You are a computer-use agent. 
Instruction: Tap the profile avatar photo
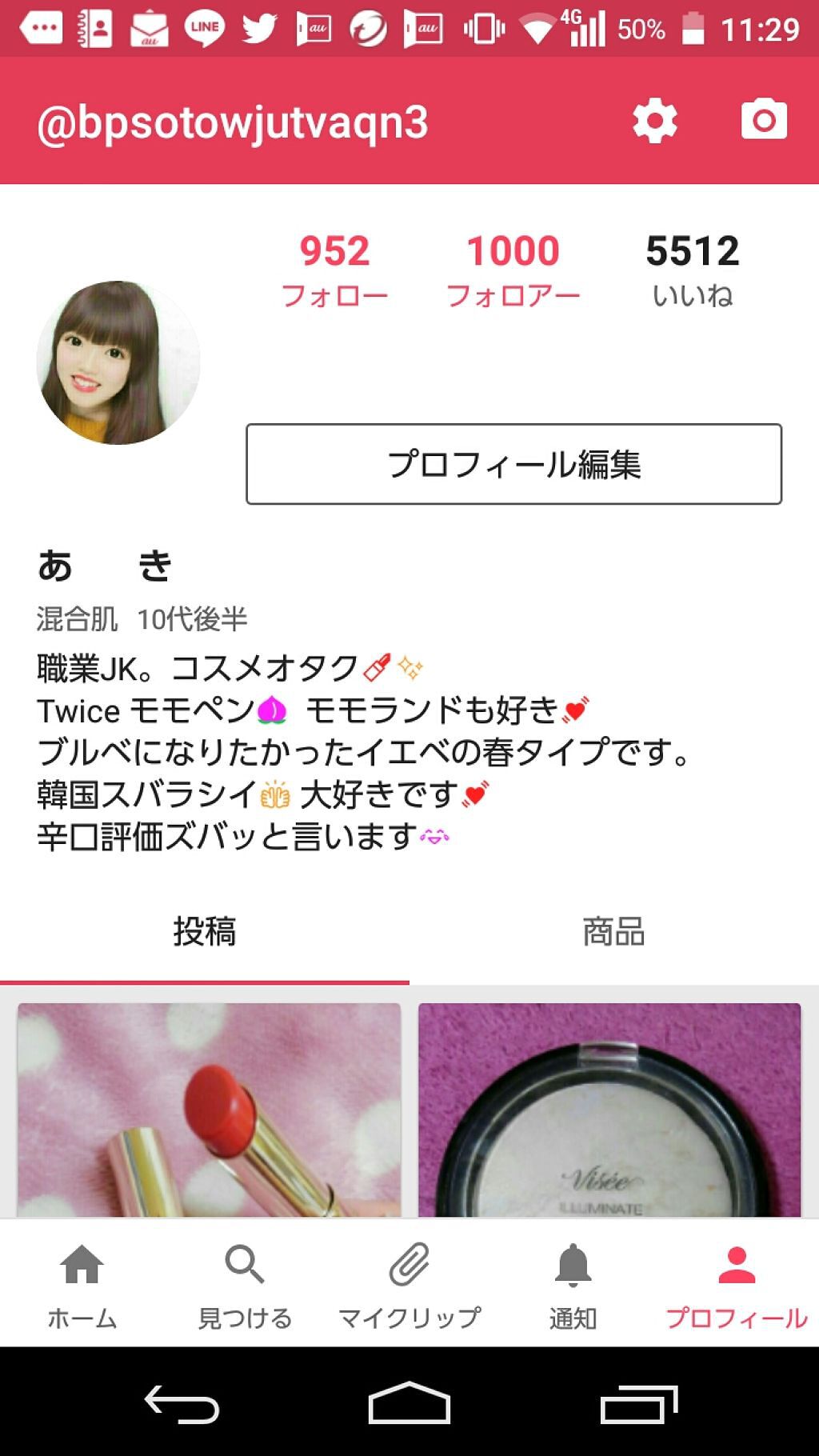pos(118,362)
